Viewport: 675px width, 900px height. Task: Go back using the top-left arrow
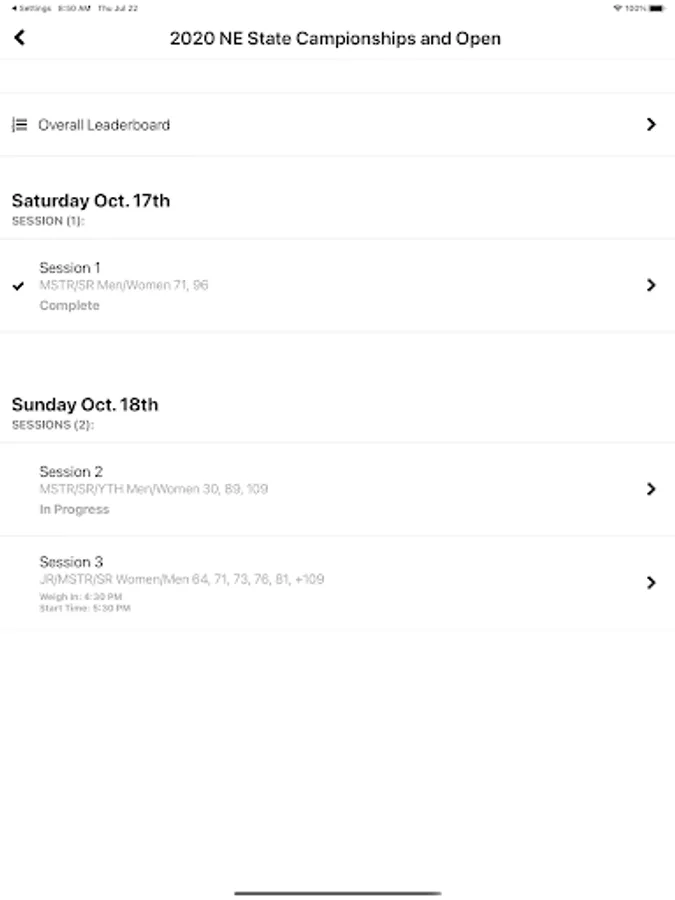(x=20, y=38)
